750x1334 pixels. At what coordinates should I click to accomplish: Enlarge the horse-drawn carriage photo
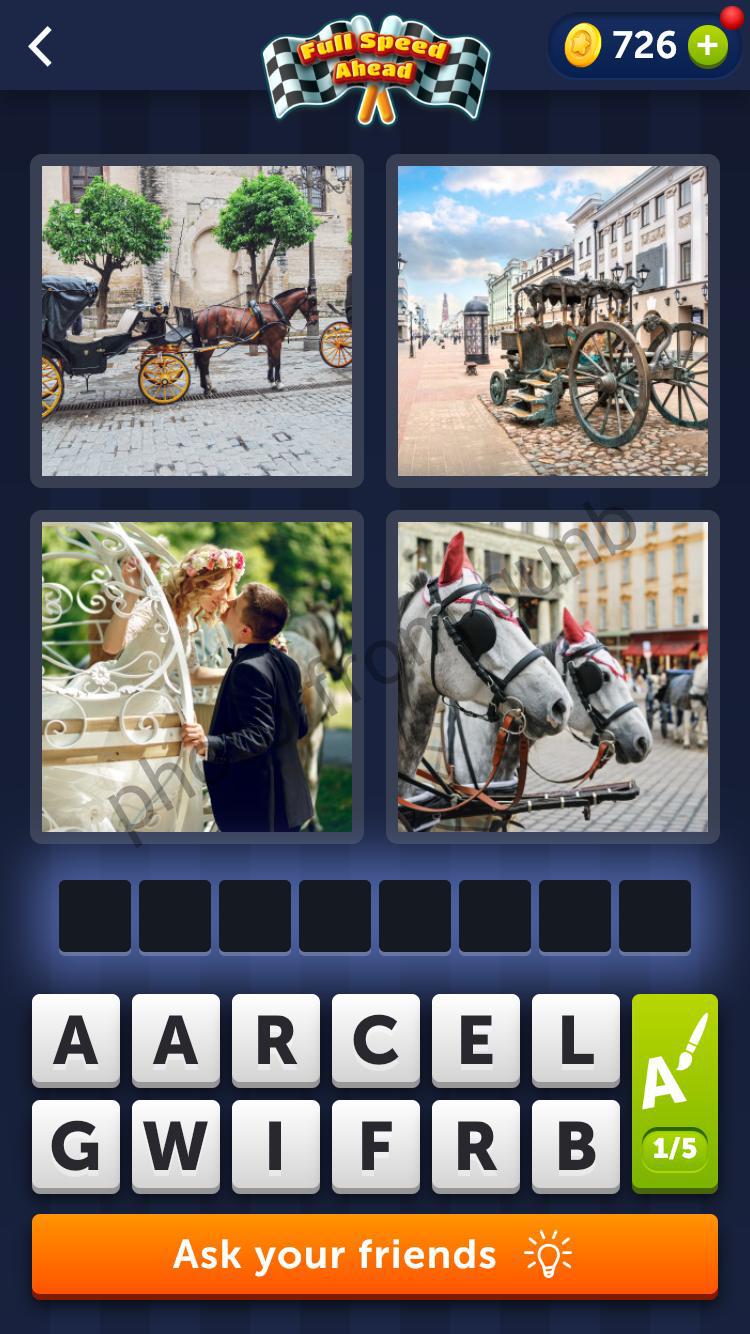click(x=197, y=321)
